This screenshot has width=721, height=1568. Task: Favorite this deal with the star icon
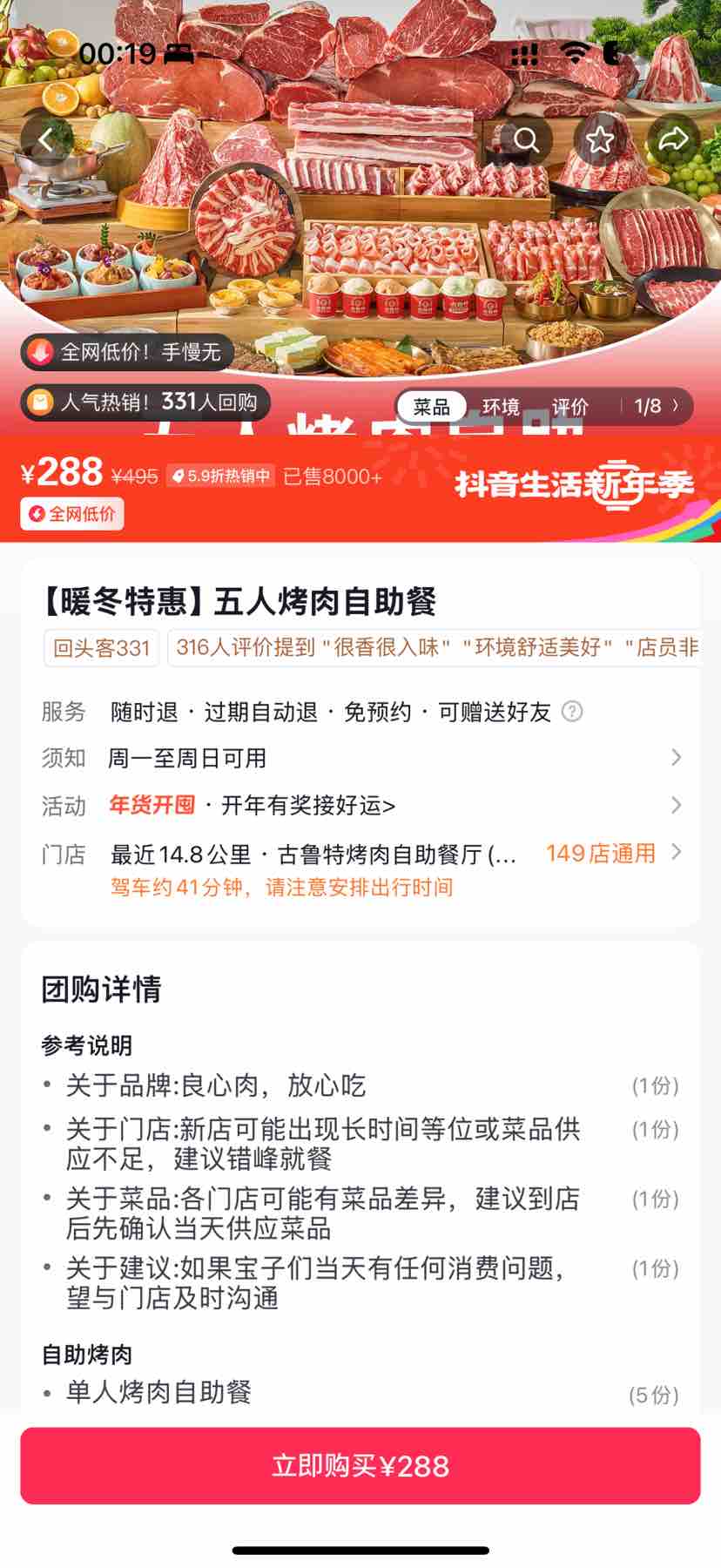point(600,139)
